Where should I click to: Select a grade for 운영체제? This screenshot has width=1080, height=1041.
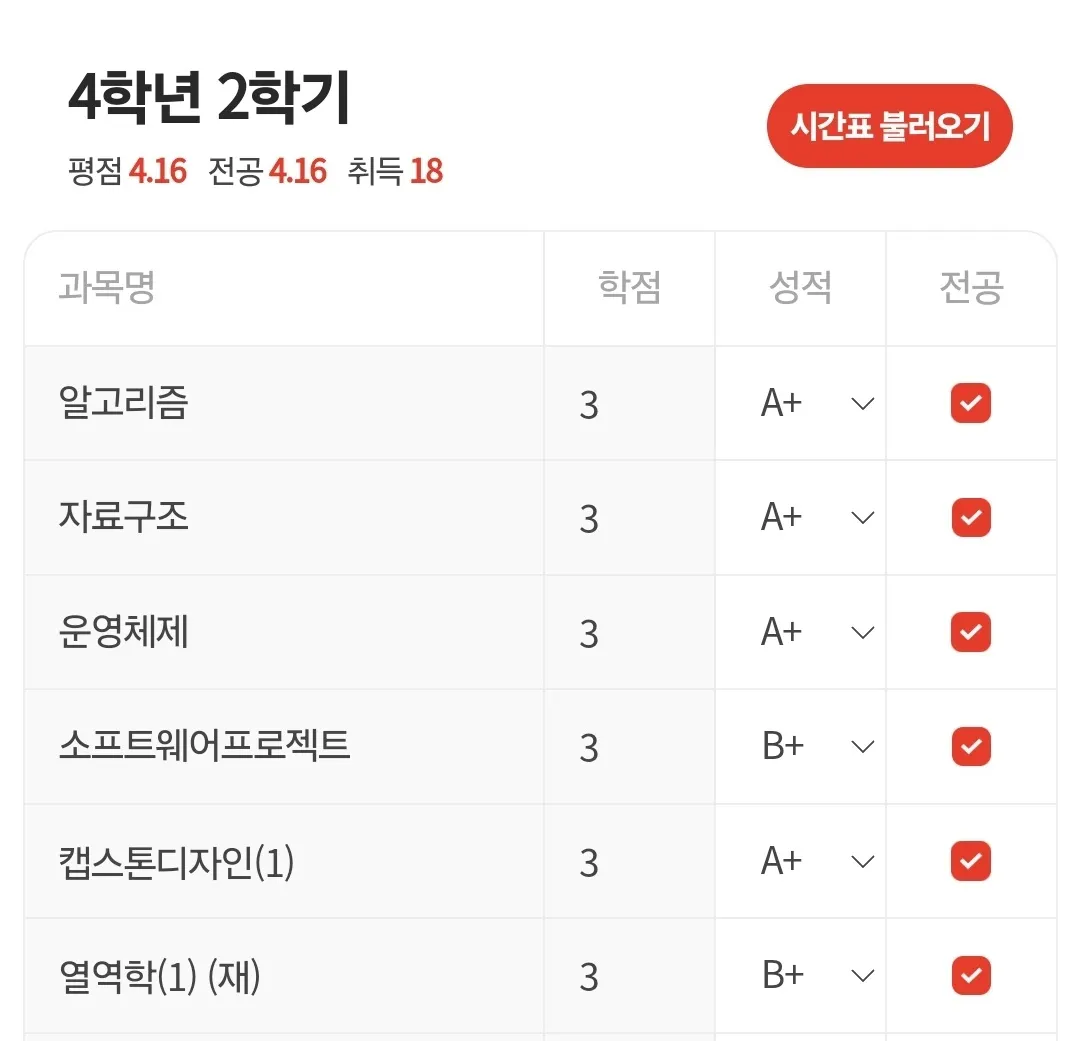(816, 632)
